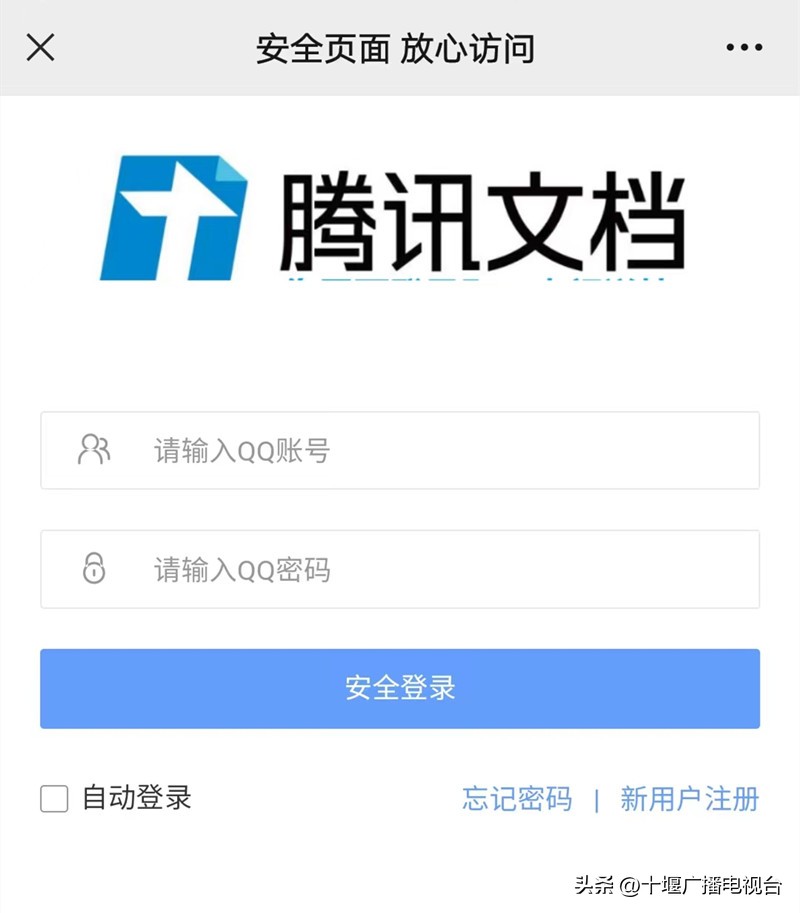Open the 忘记密码 forgot password link

point(518,800)
